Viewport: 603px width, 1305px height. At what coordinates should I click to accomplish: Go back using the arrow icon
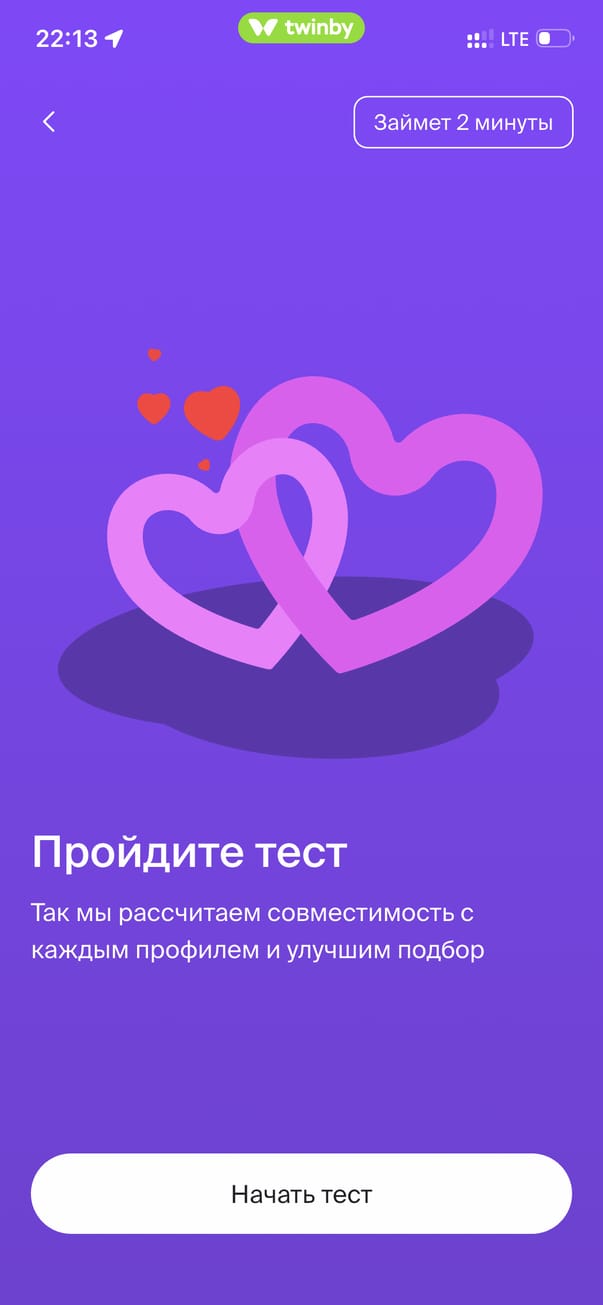[49, 122]
